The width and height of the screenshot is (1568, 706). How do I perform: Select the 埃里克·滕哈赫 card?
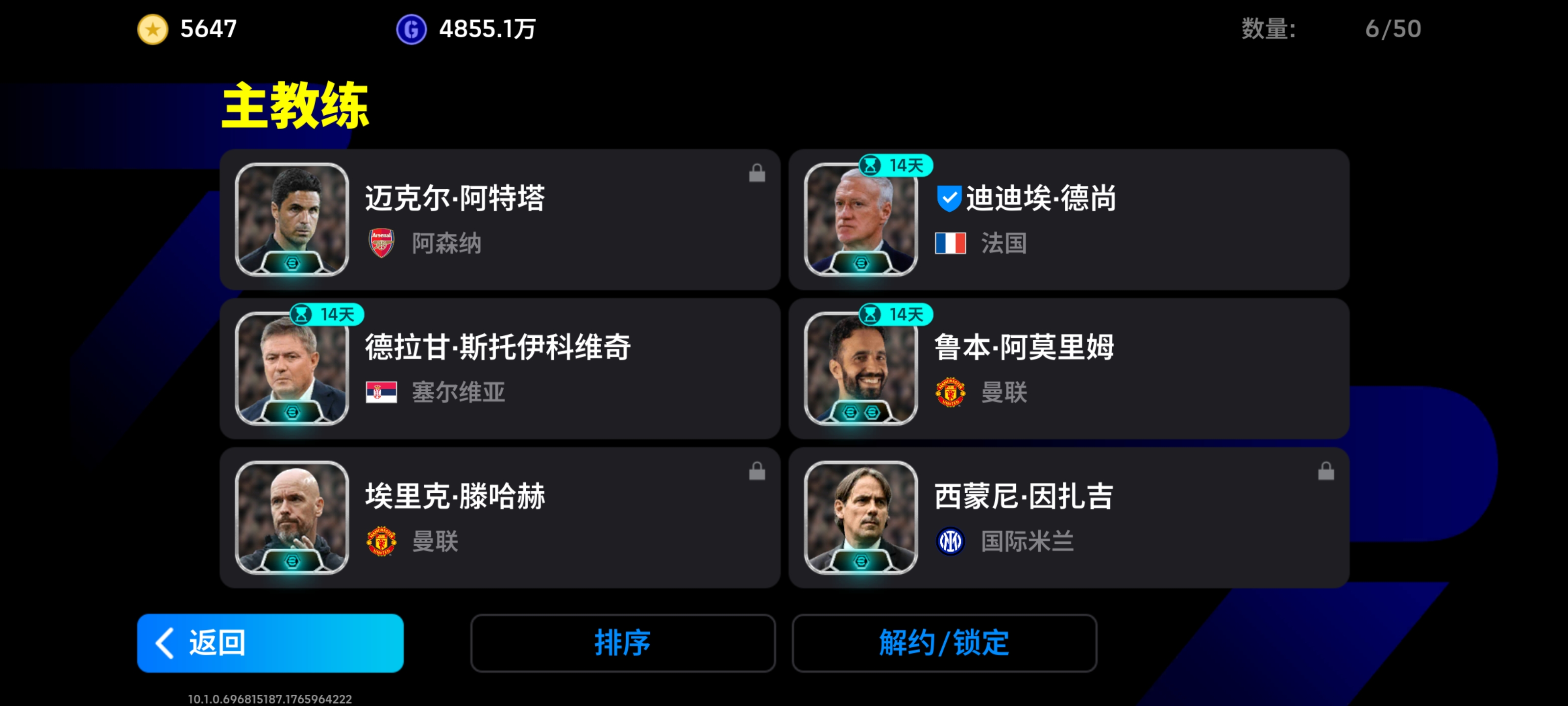pyautogui.click(x=499, y=518)
